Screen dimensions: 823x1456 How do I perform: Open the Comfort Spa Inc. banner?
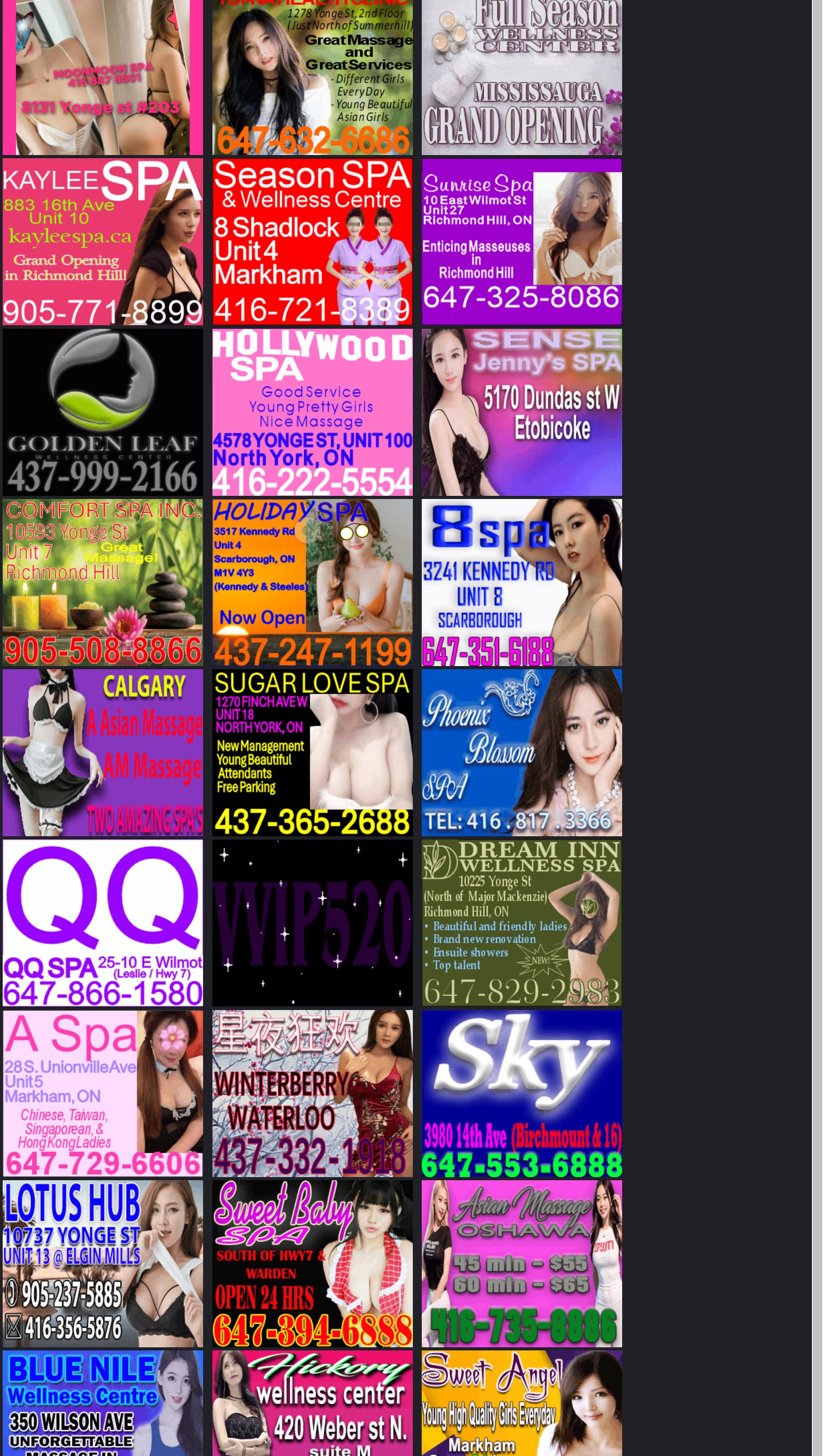tap(102, 582)
